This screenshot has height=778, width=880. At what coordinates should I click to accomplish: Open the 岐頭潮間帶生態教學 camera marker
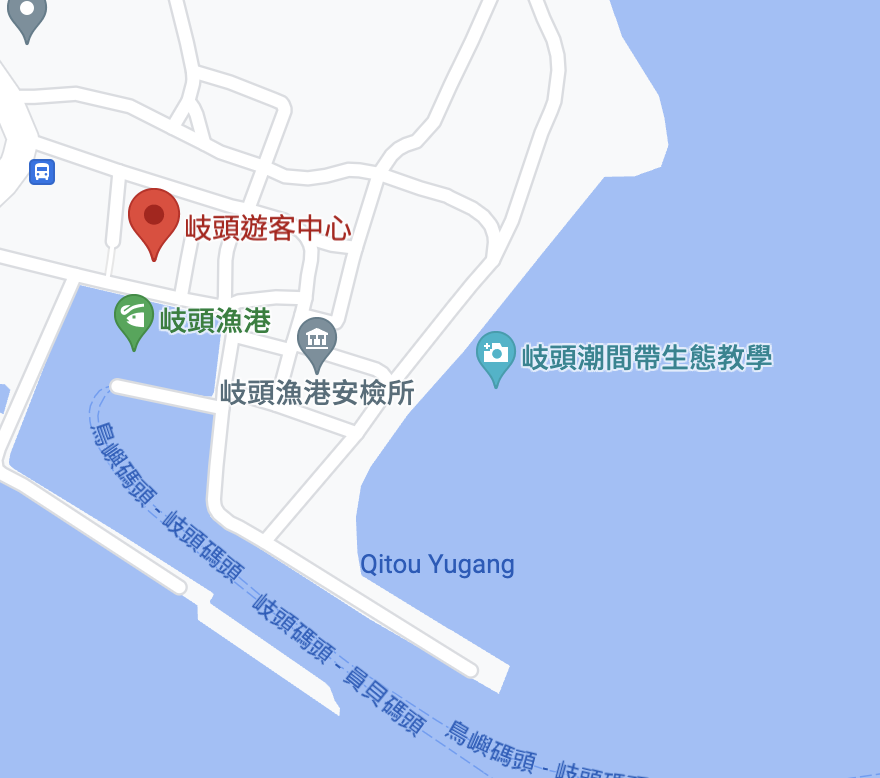click(495, 354)
